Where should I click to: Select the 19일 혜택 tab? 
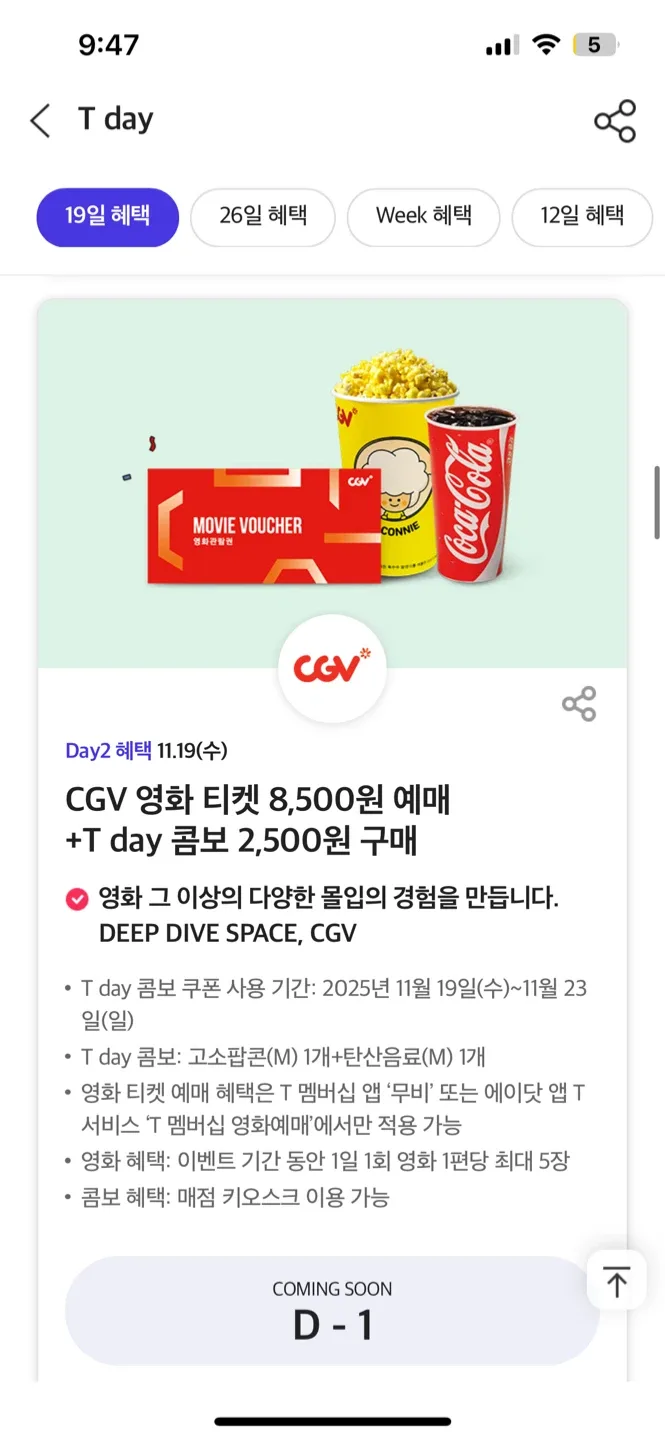[x=108, y=216]
